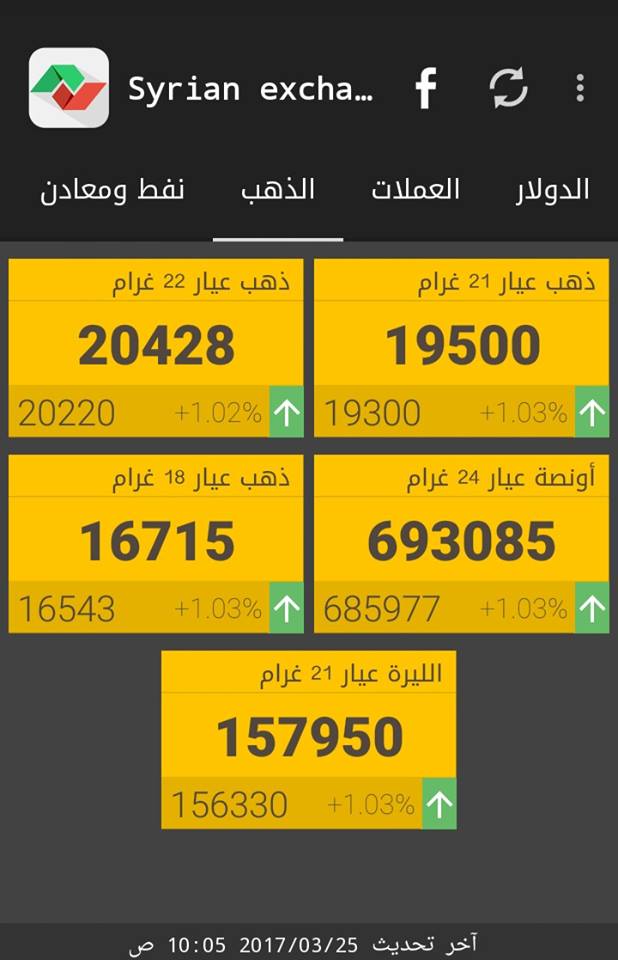
Task: Open the ذهب عيار 21 غرام card
Action: pos(462,347)
